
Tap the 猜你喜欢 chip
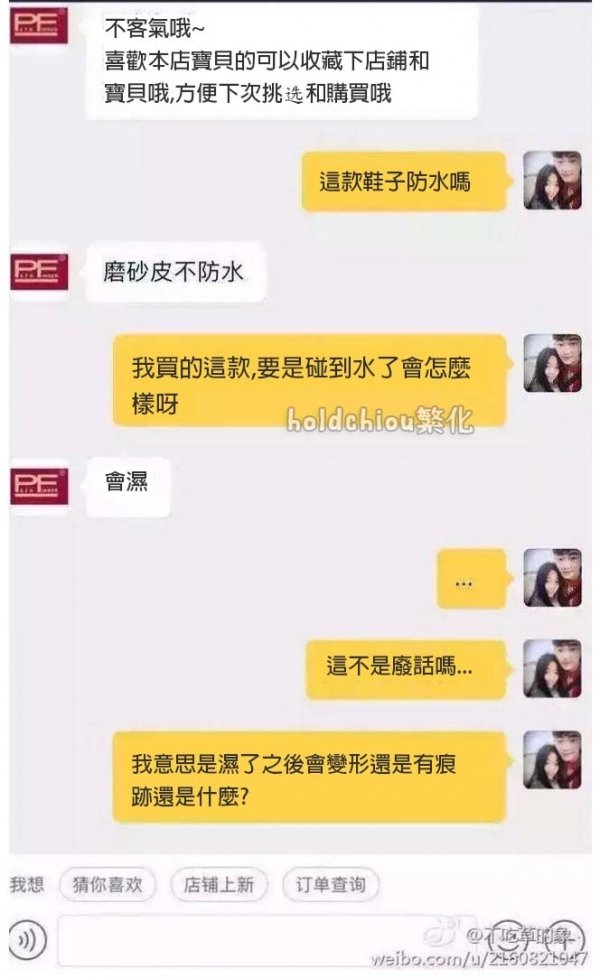(107, 884)
